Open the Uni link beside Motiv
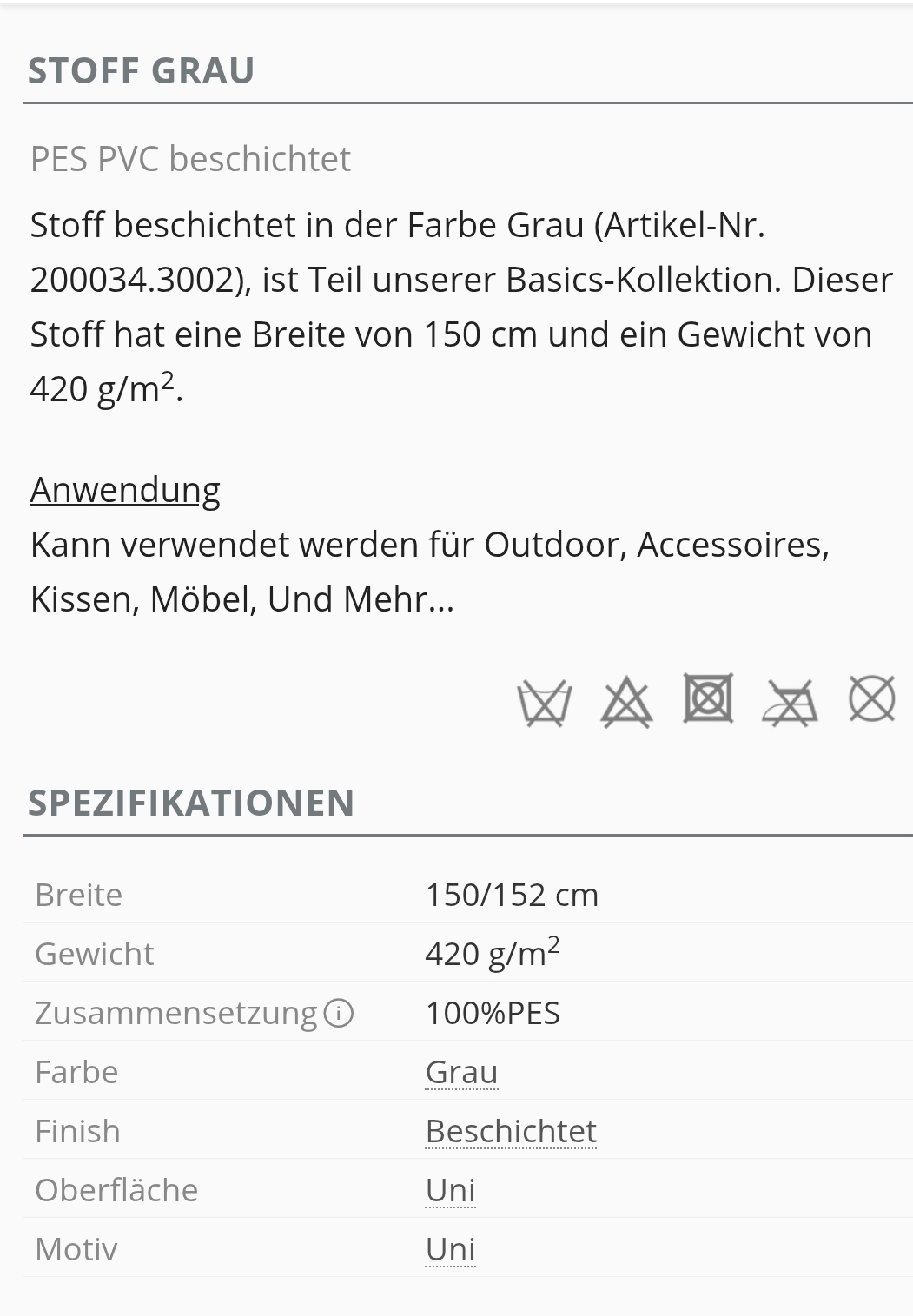The height and width of the screenshot is (1316, 913). pyautogui.click(x=450, y=1249)
